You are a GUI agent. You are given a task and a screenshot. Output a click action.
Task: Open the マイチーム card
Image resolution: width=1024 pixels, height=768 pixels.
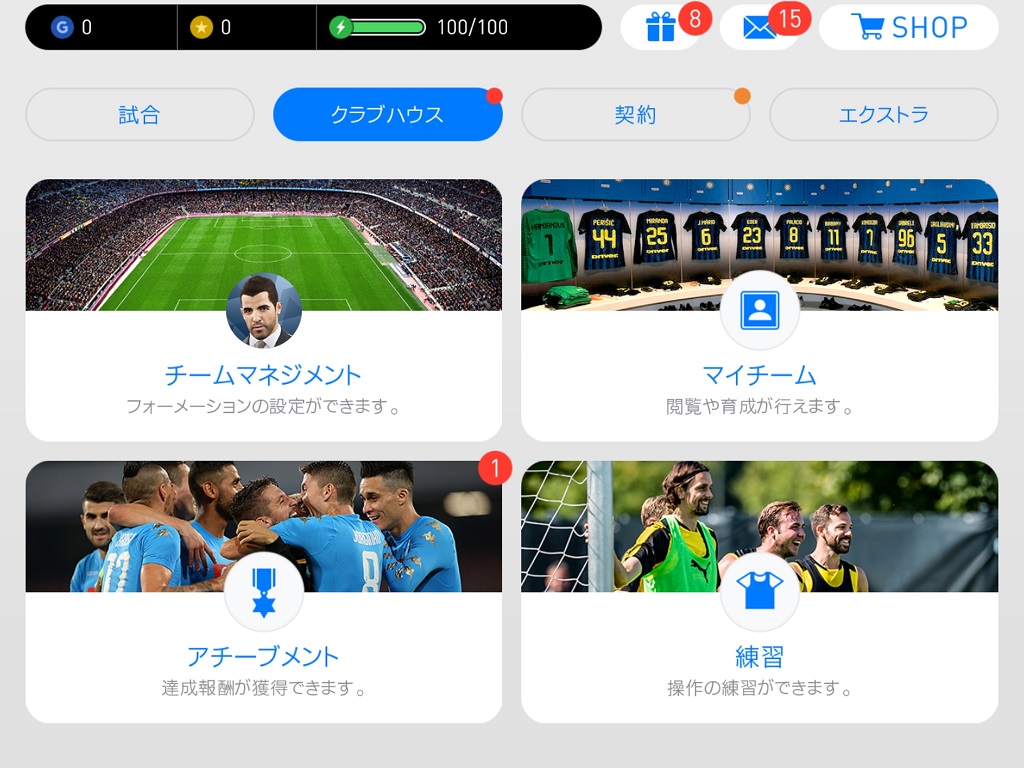click(x=759, y=310)
